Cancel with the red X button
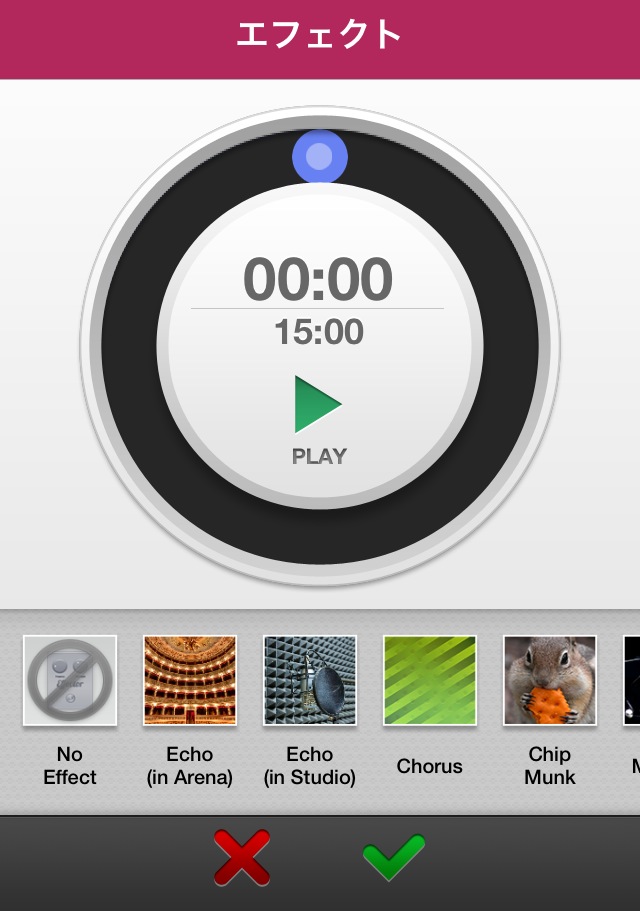Viewport: 640px width, 911px height. [x=242, y=857]
